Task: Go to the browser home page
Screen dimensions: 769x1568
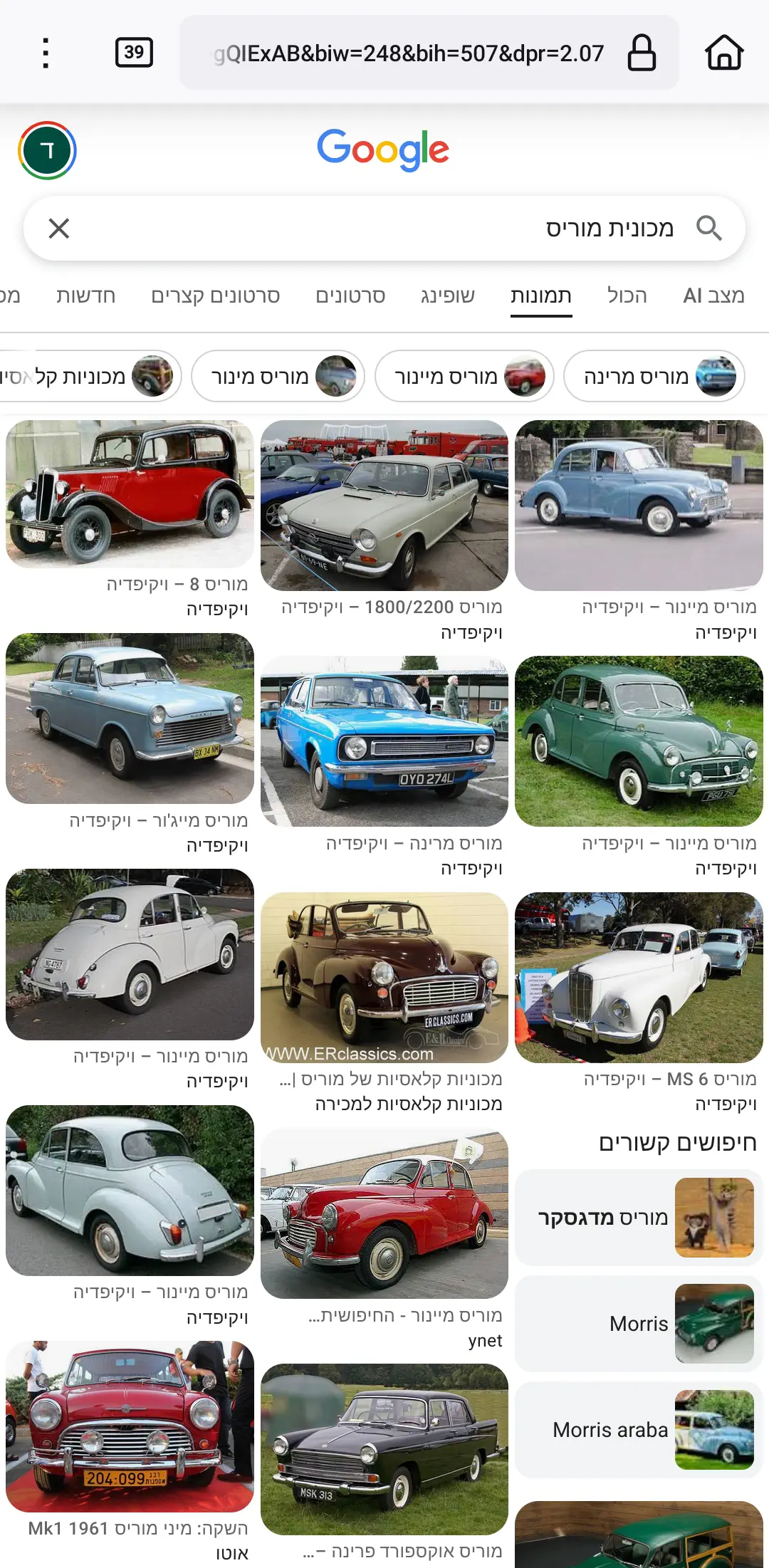Action: (x=724, y=53)
